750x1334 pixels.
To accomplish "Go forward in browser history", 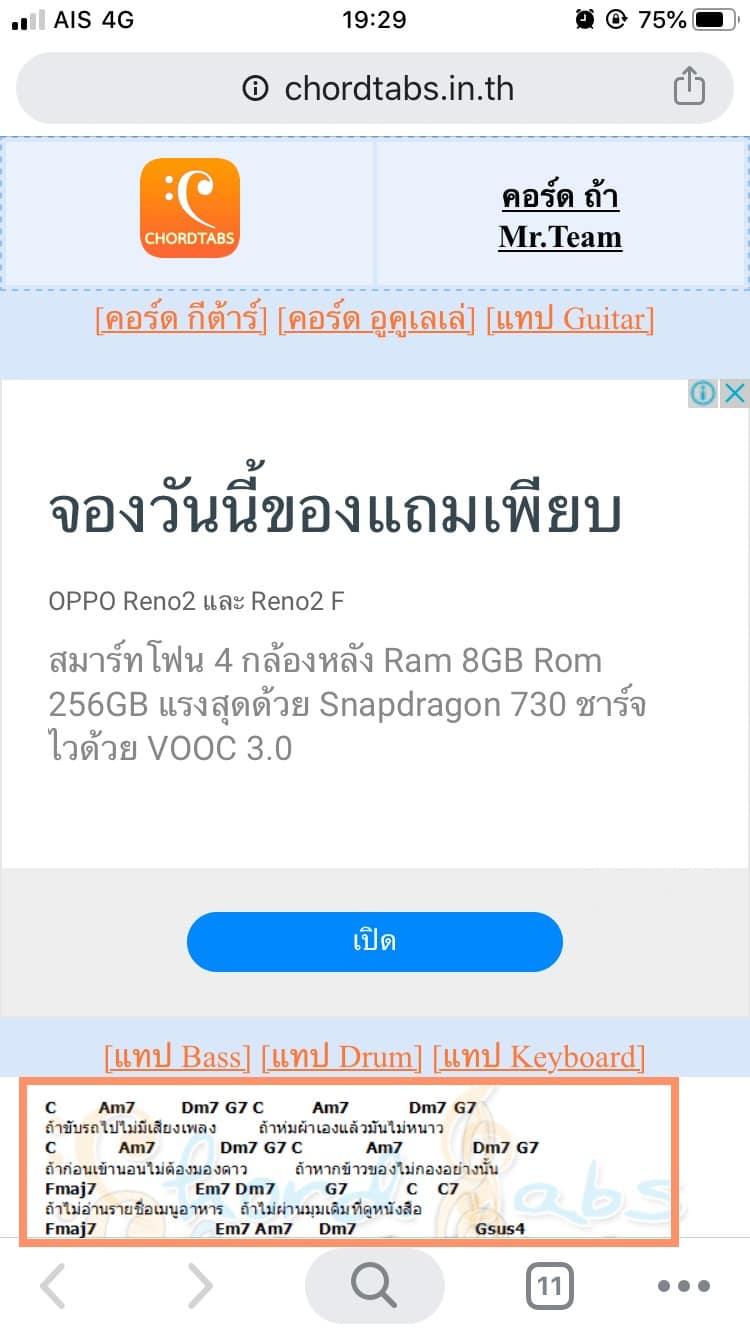I will [200, 1286].
